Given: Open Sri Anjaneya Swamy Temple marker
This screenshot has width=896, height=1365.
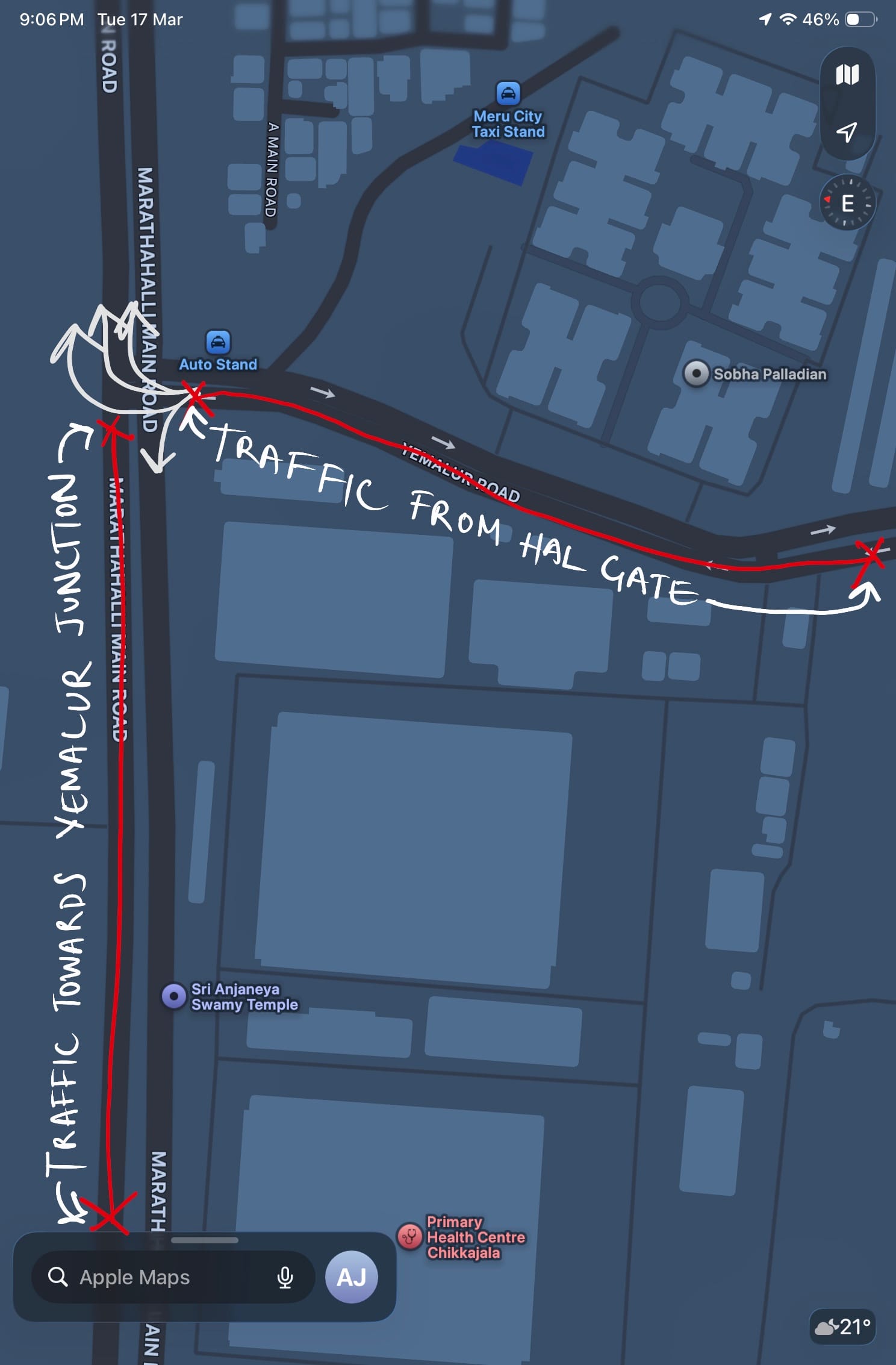Looking at the screenshot, I should (174, 996).
